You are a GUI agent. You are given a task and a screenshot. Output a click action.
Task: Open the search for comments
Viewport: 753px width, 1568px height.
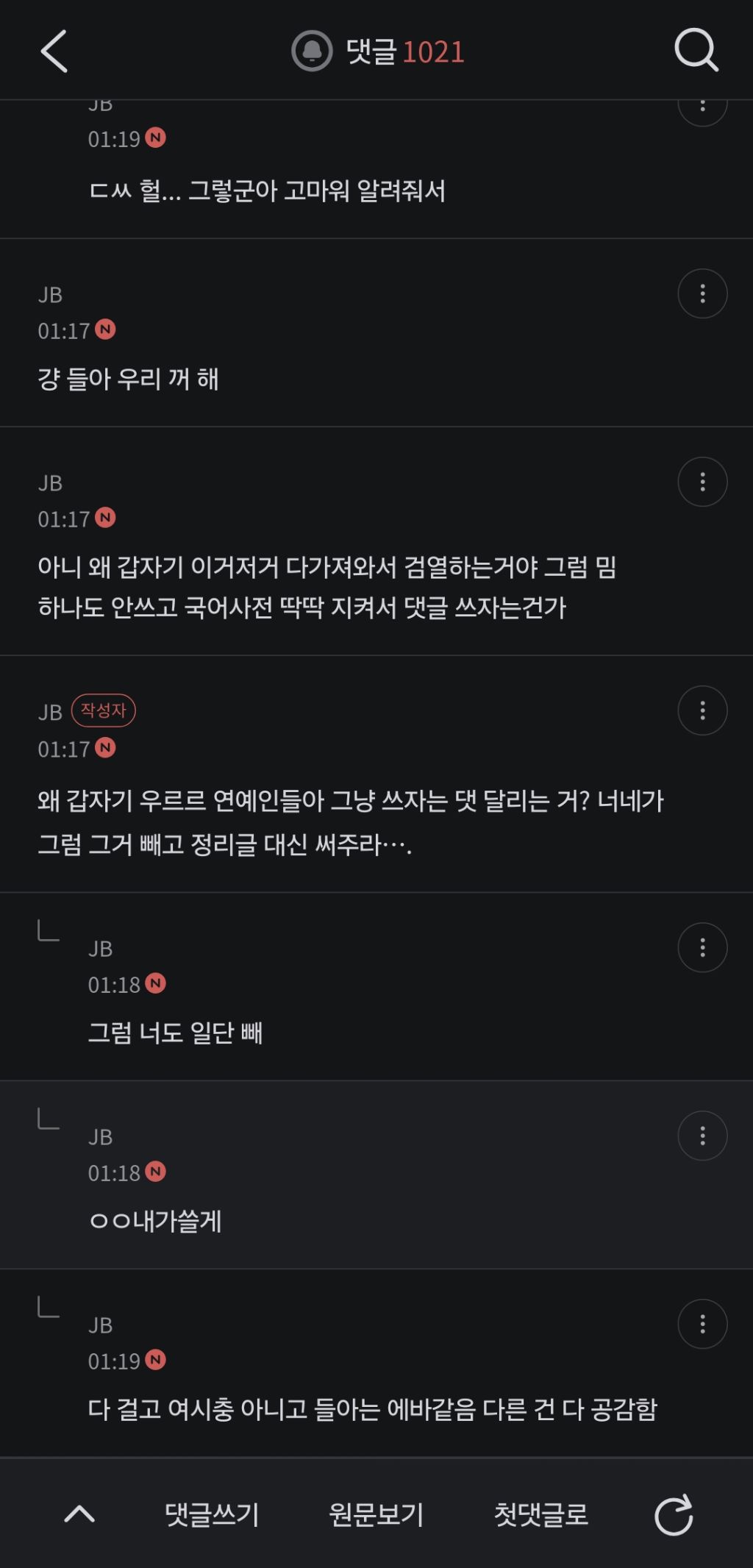click(x=696, y=50)
